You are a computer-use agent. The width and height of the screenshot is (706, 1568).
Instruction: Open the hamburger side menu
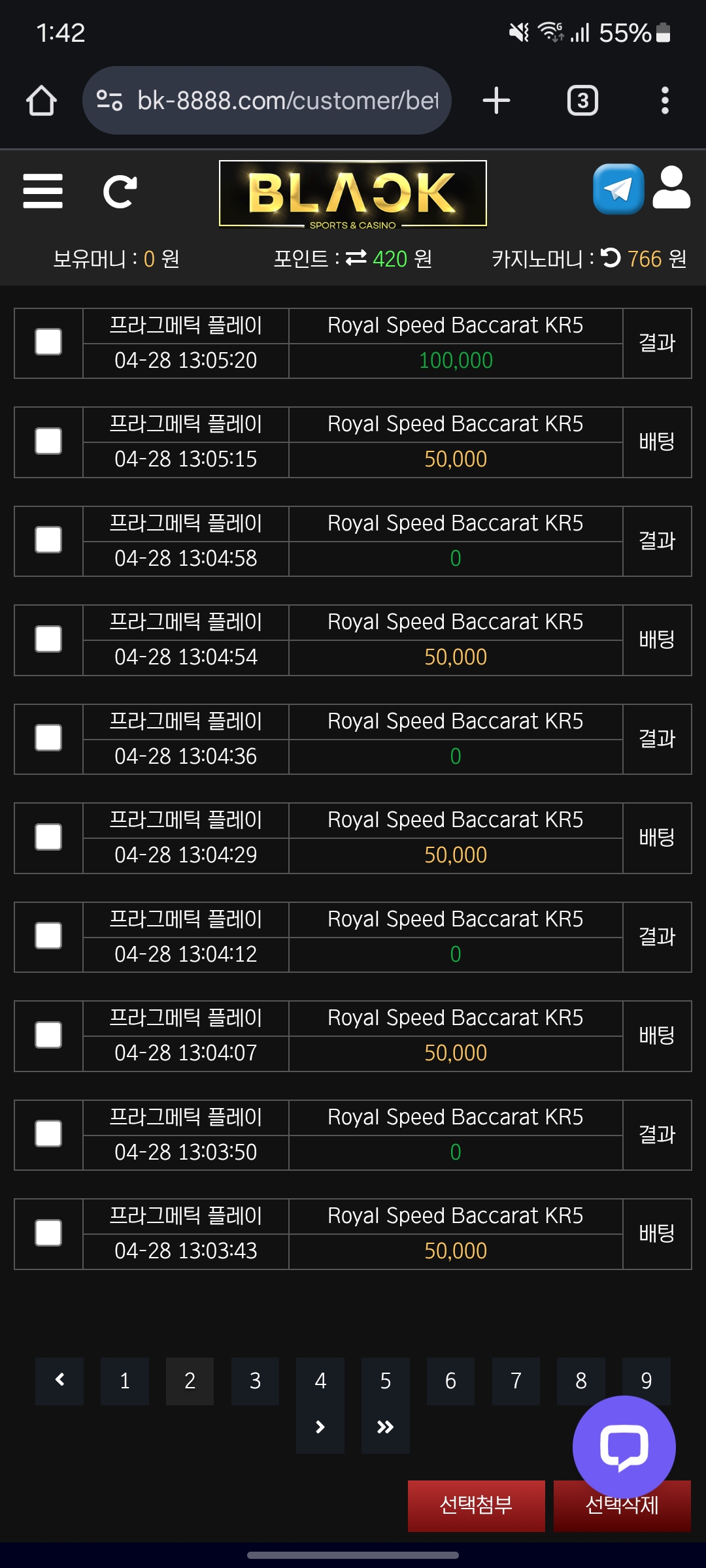(42, 191)
